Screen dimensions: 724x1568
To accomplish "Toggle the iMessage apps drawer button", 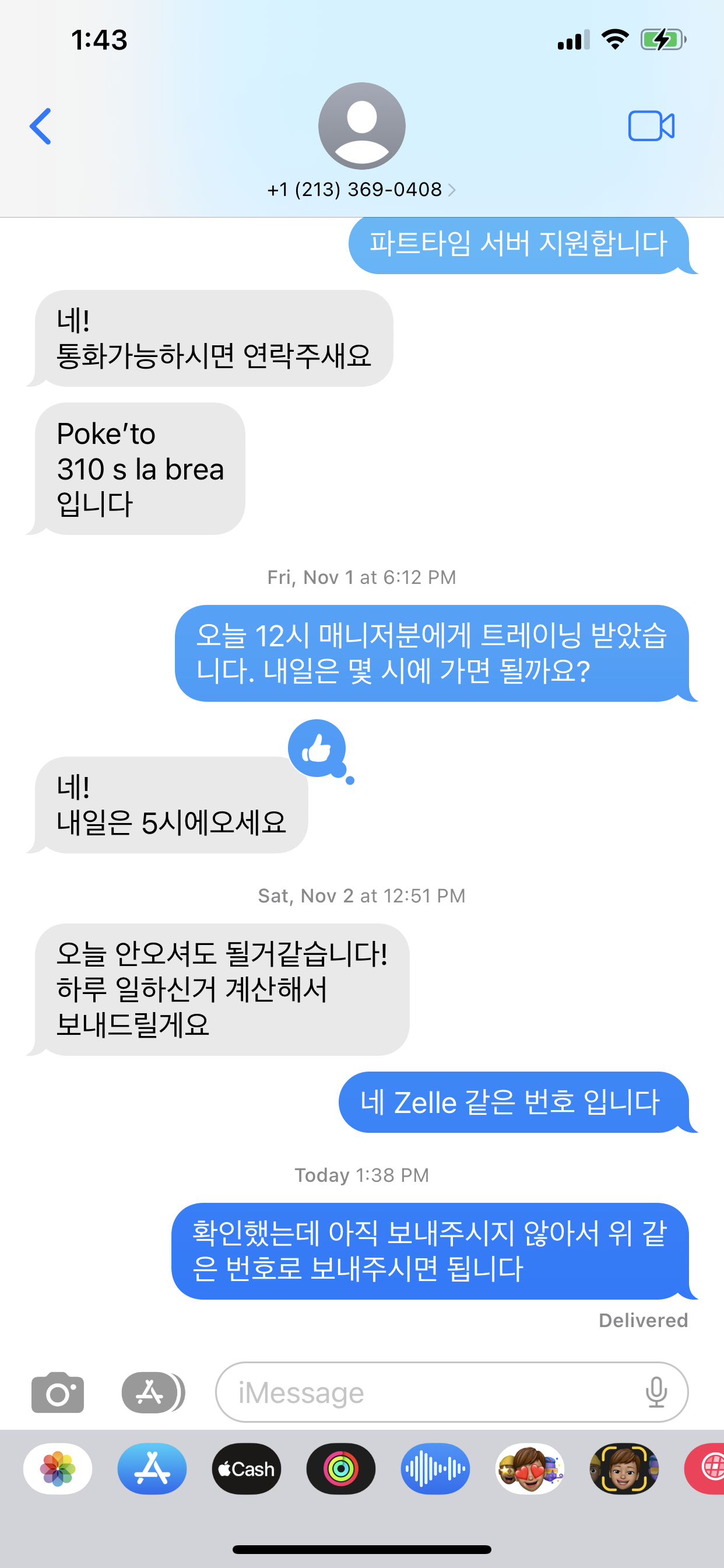I will [152, 1392].
